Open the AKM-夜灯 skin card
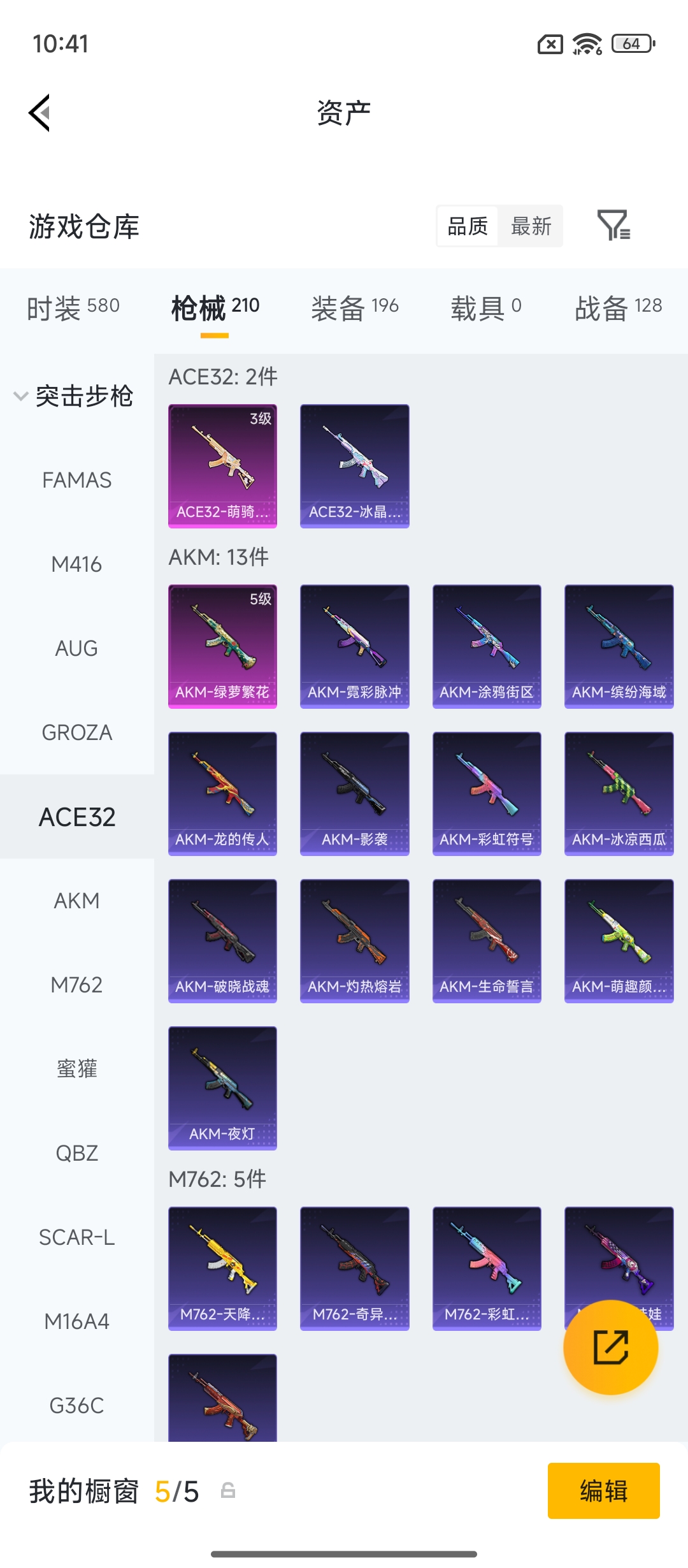 [x=222, y=1087]
